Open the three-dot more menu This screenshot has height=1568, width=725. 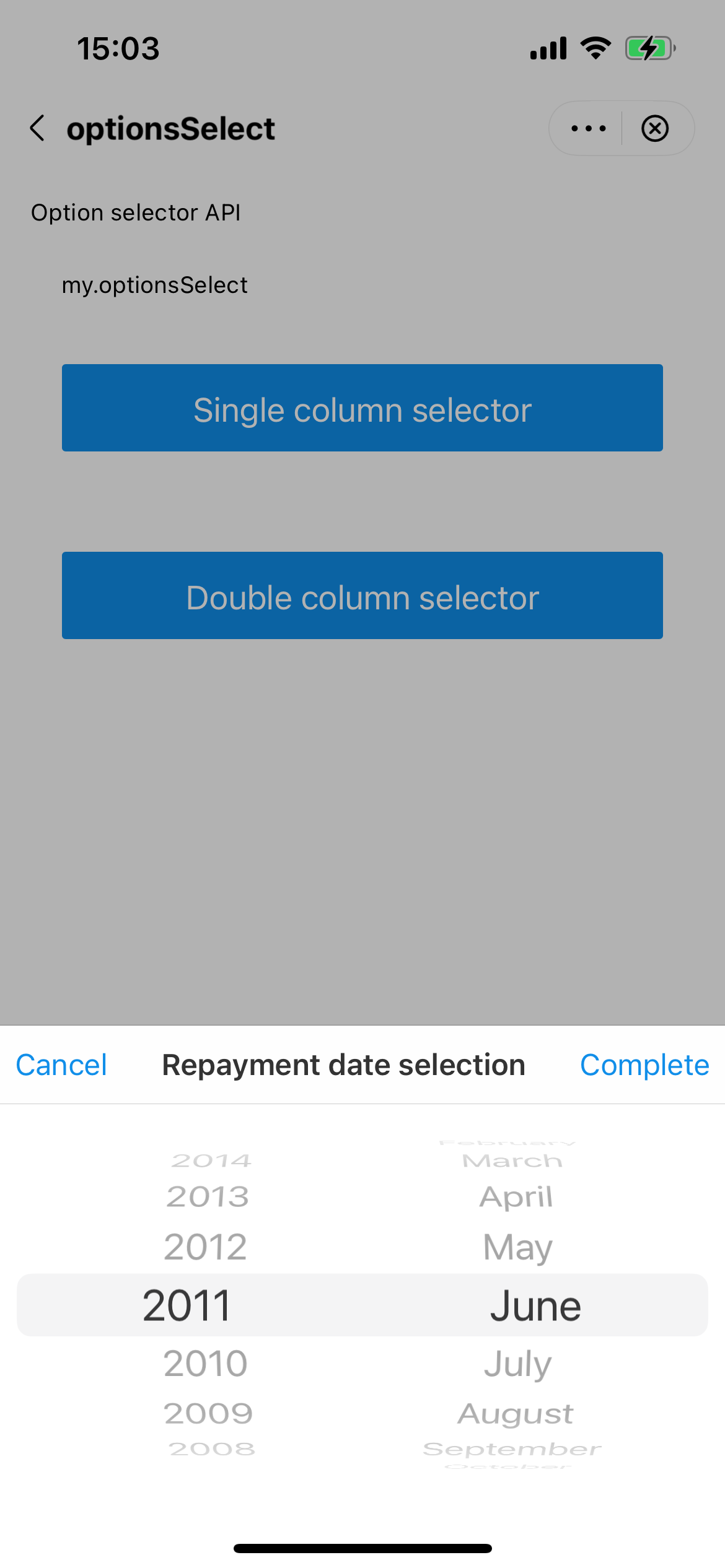point(588,128)
